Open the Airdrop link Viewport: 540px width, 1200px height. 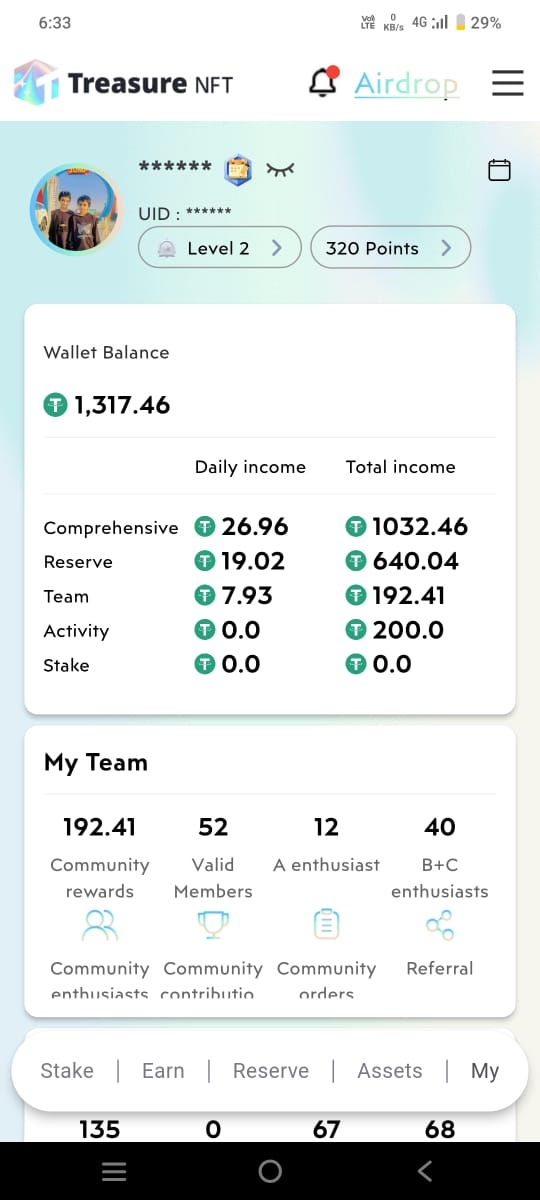[x=406, y=83]
